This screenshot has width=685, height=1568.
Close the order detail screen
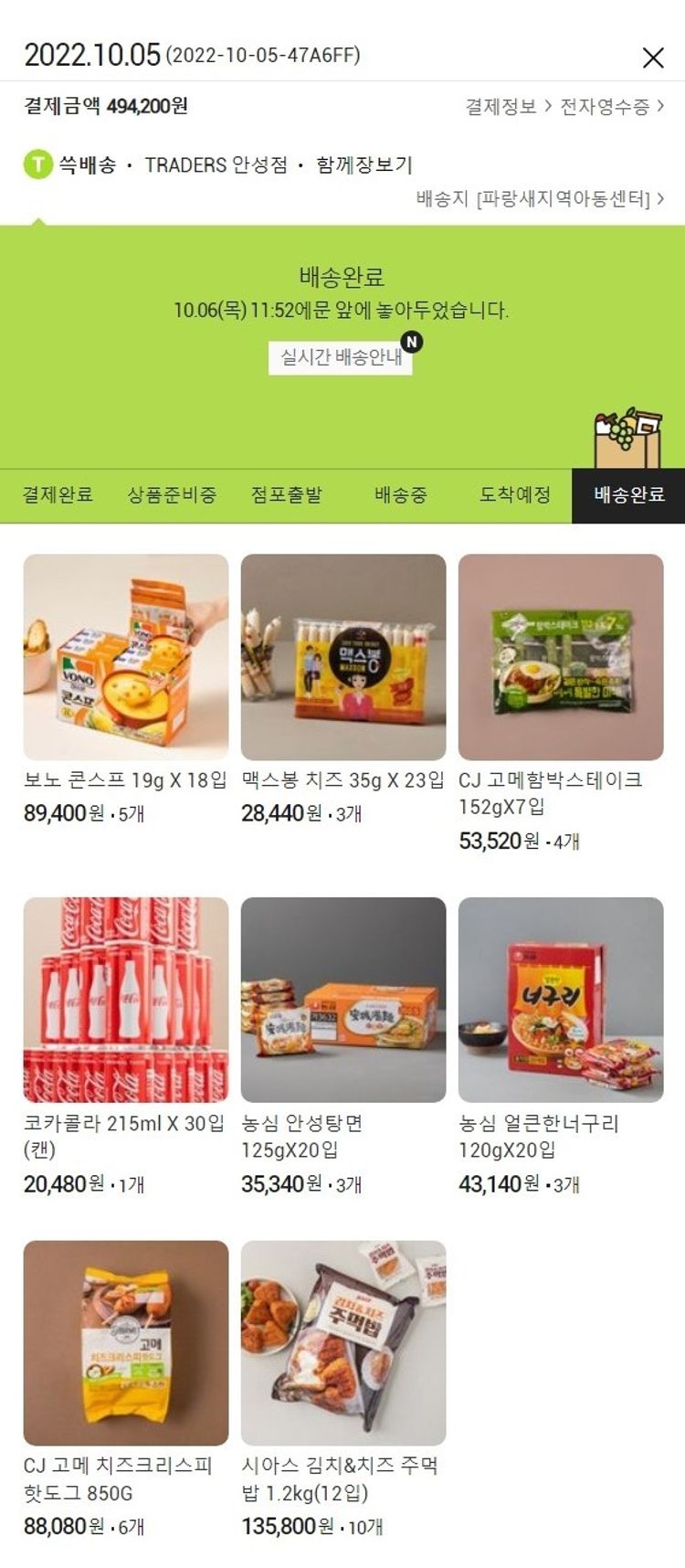click(652, 58)
